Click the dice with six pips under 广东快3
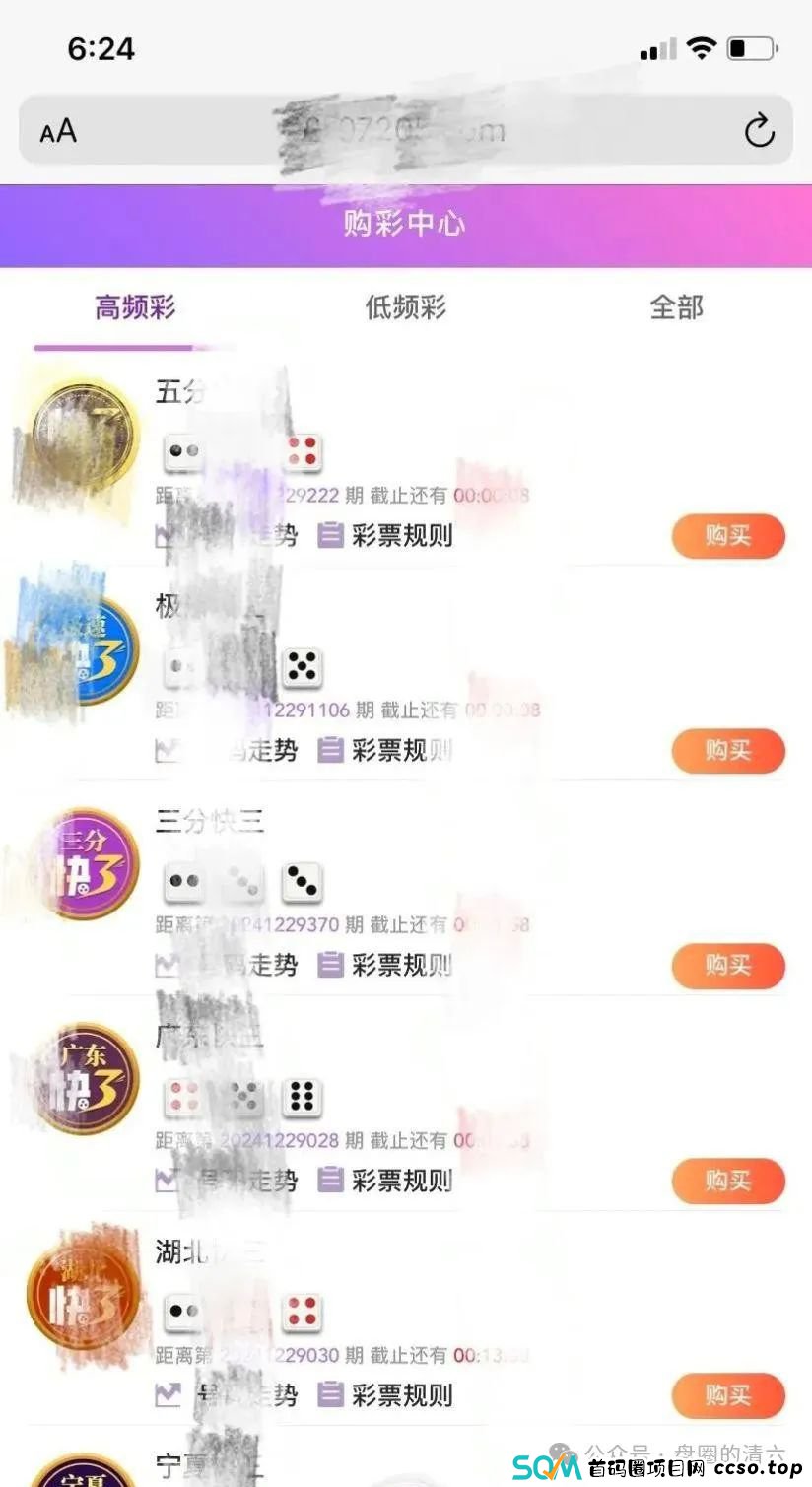Viewport: 812px width, 1487px height. tap(302, 1097)
